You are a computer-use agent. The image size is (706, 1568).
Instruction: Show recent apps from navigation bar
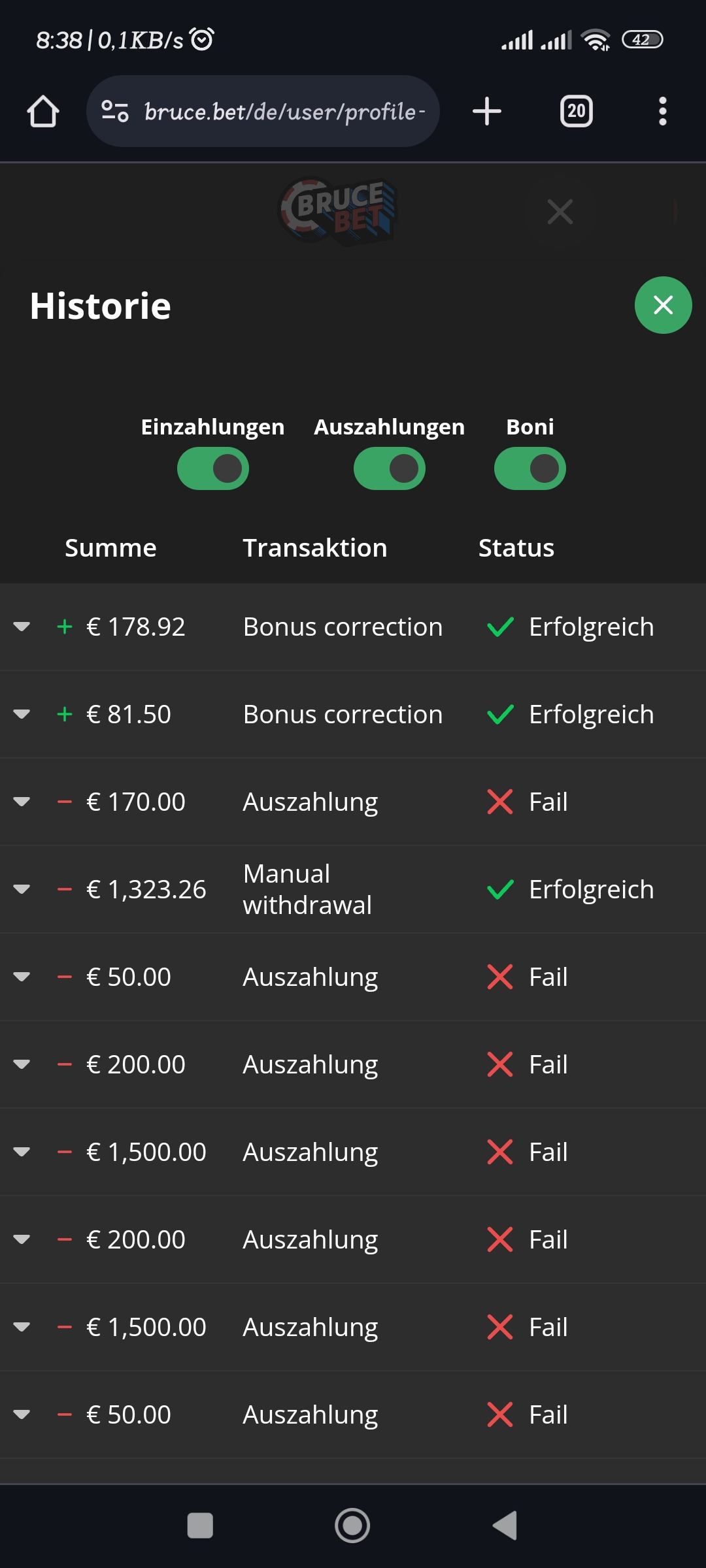tap(200, 1526)
